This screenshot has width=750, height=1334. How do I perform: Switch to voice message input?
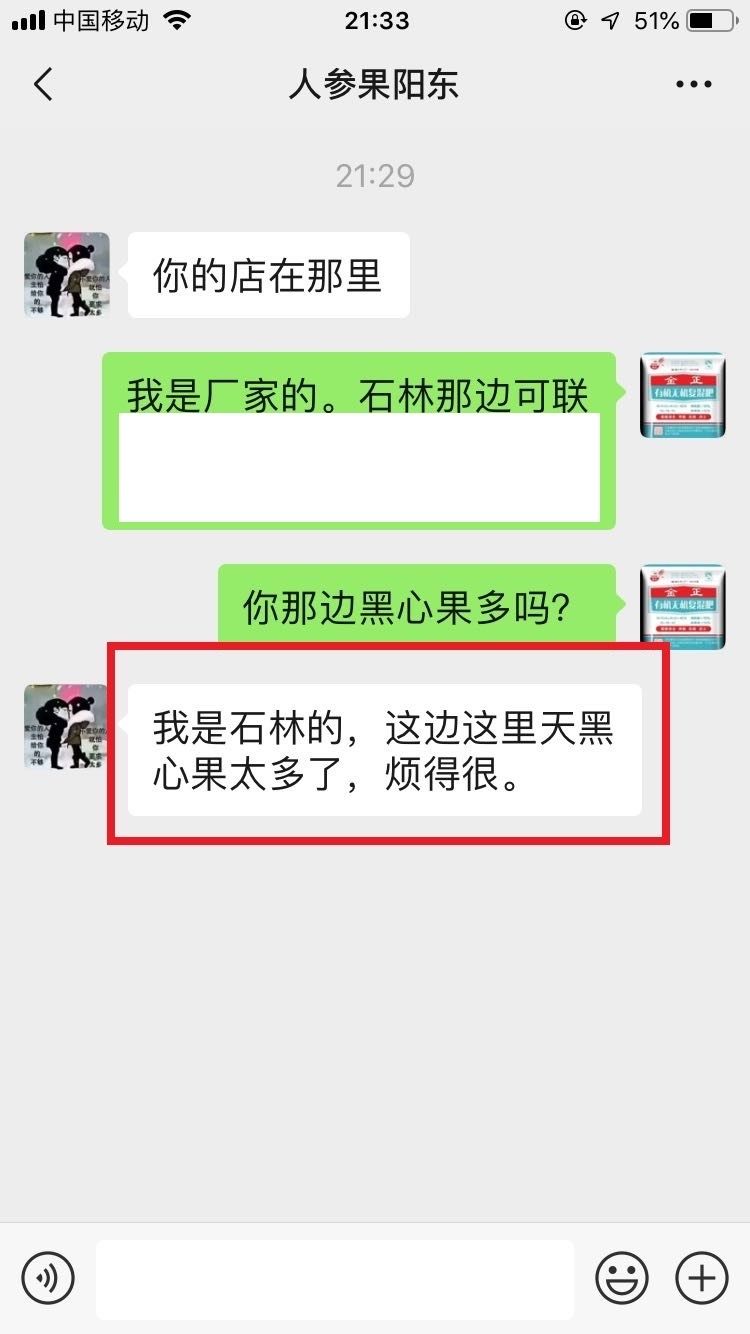click(x=48, y=1278)
